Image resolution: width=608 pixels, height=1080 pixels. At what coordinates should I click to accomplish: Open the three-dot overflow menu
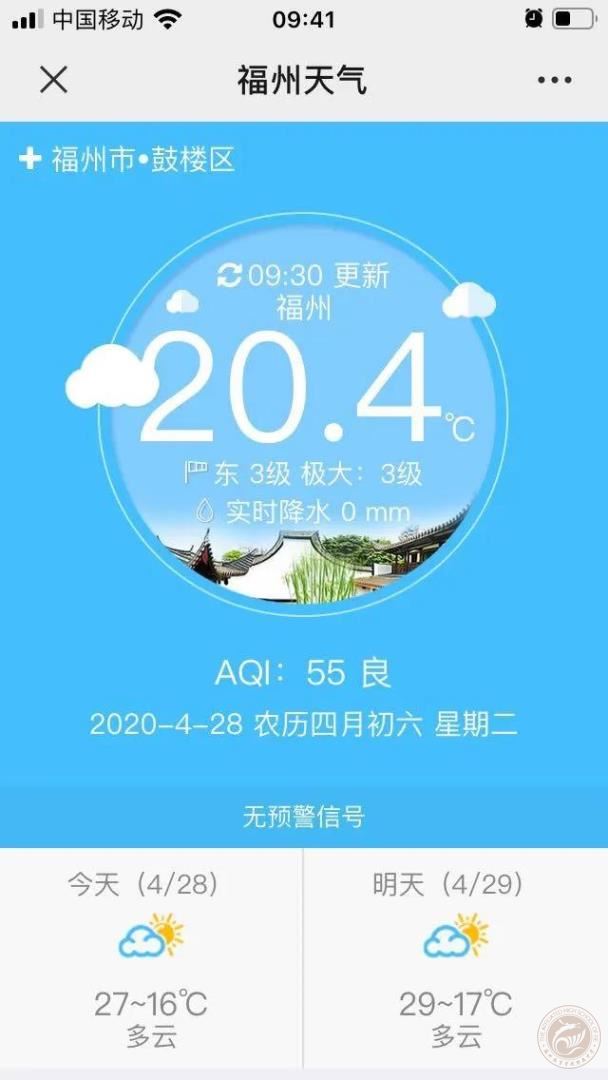pos(554,80)
